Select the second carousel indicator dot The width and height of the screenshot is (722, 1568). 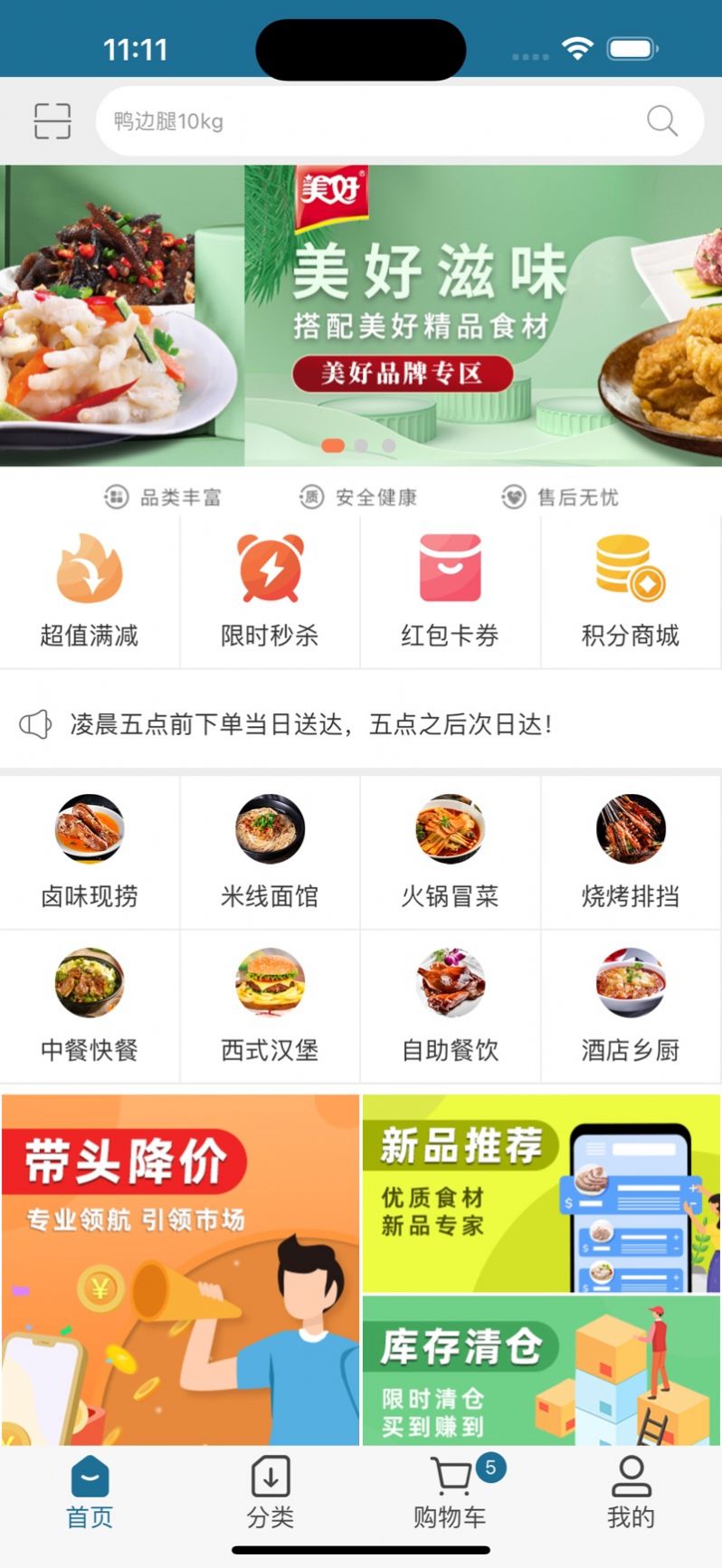point(361,445)
